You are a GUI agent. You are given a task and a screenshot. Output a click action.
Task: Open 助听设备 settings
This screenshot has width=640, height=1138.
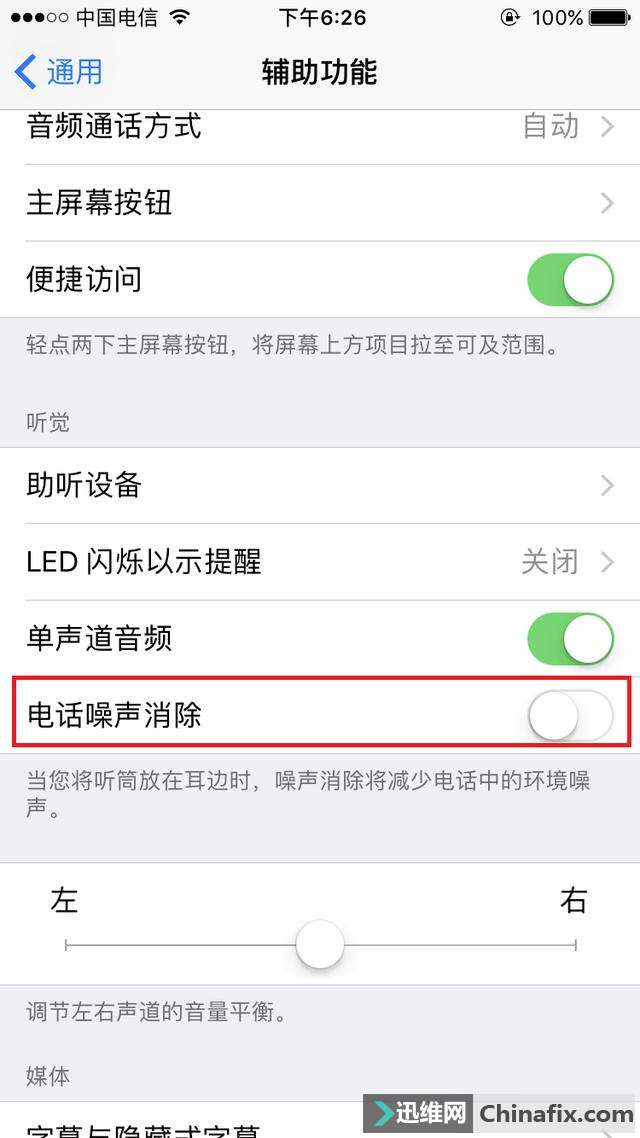(x=320, y=486)
